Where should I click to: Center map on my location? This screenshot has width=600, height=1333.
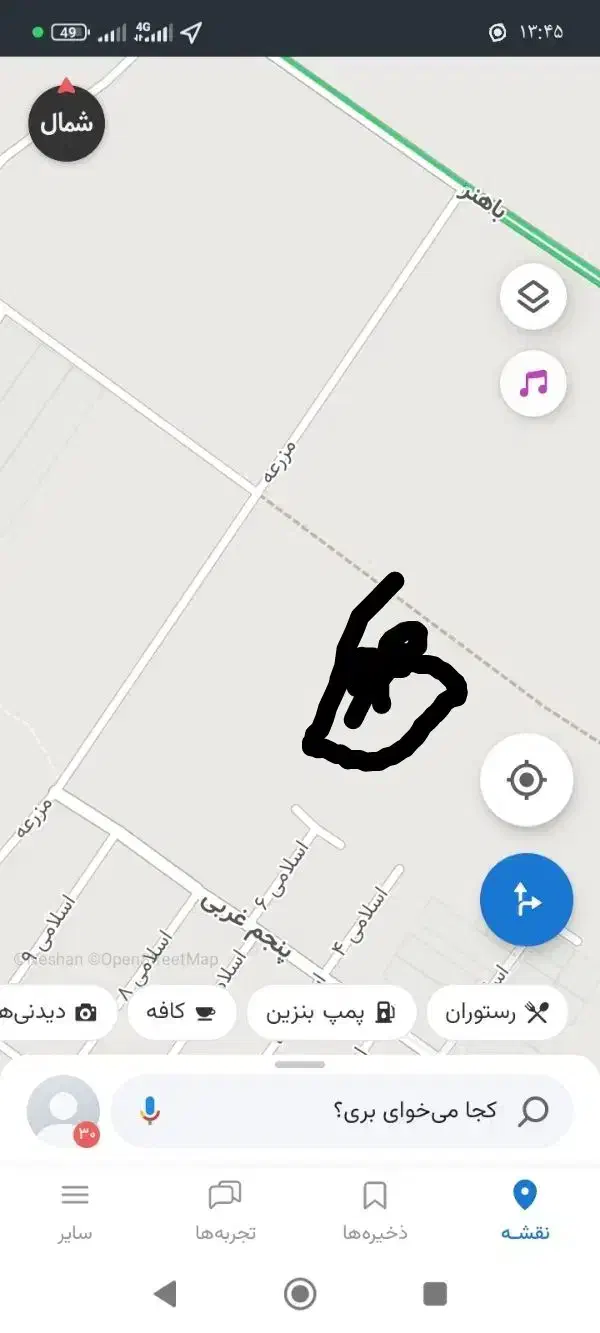[526, 780]
